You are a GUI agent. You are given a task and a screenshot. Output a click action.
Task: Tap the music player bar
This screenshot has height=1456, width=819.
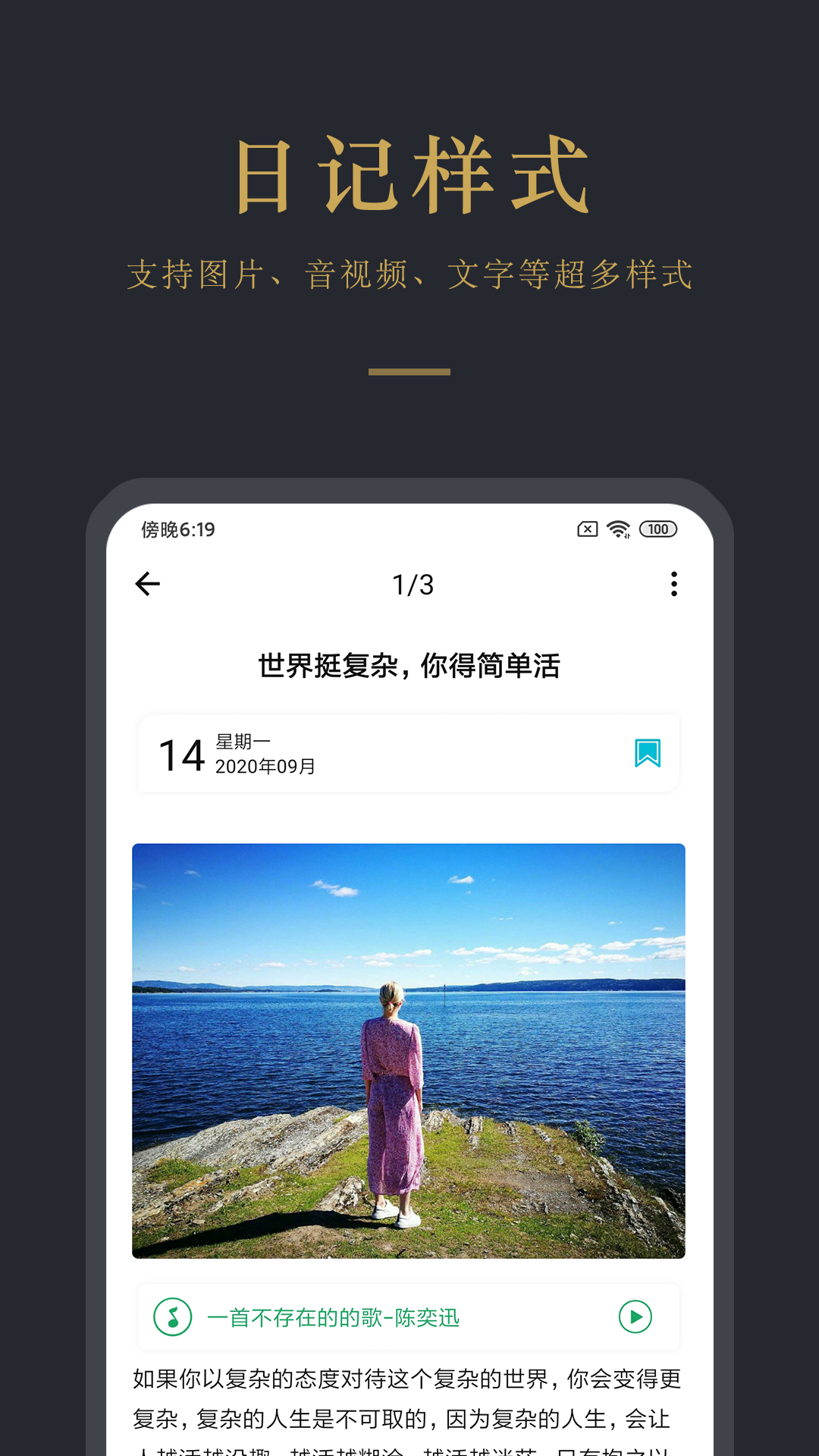[409, 1317]
